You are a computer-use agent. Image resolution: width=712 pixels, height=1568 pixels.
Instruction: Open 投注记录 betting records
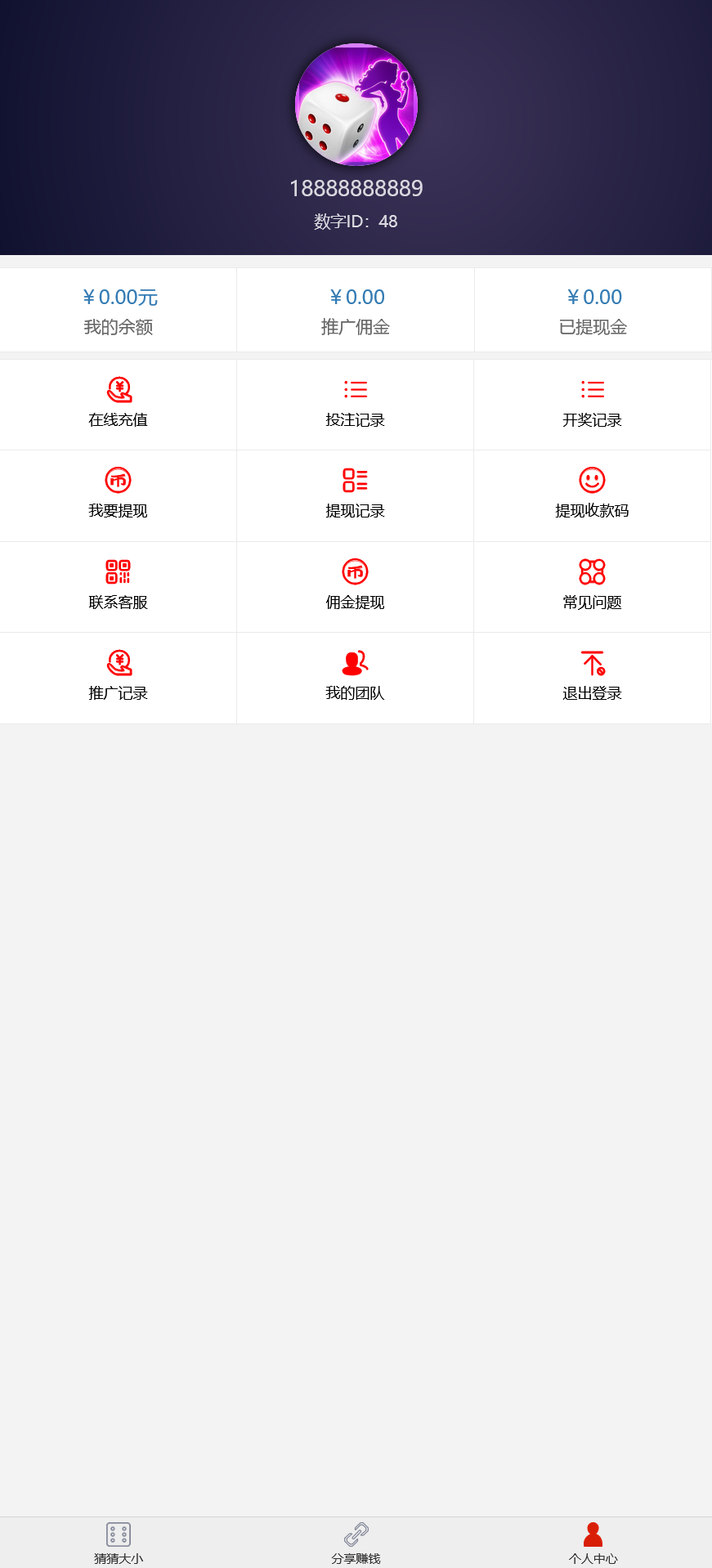pyautogui.click(x=356, y=404)
